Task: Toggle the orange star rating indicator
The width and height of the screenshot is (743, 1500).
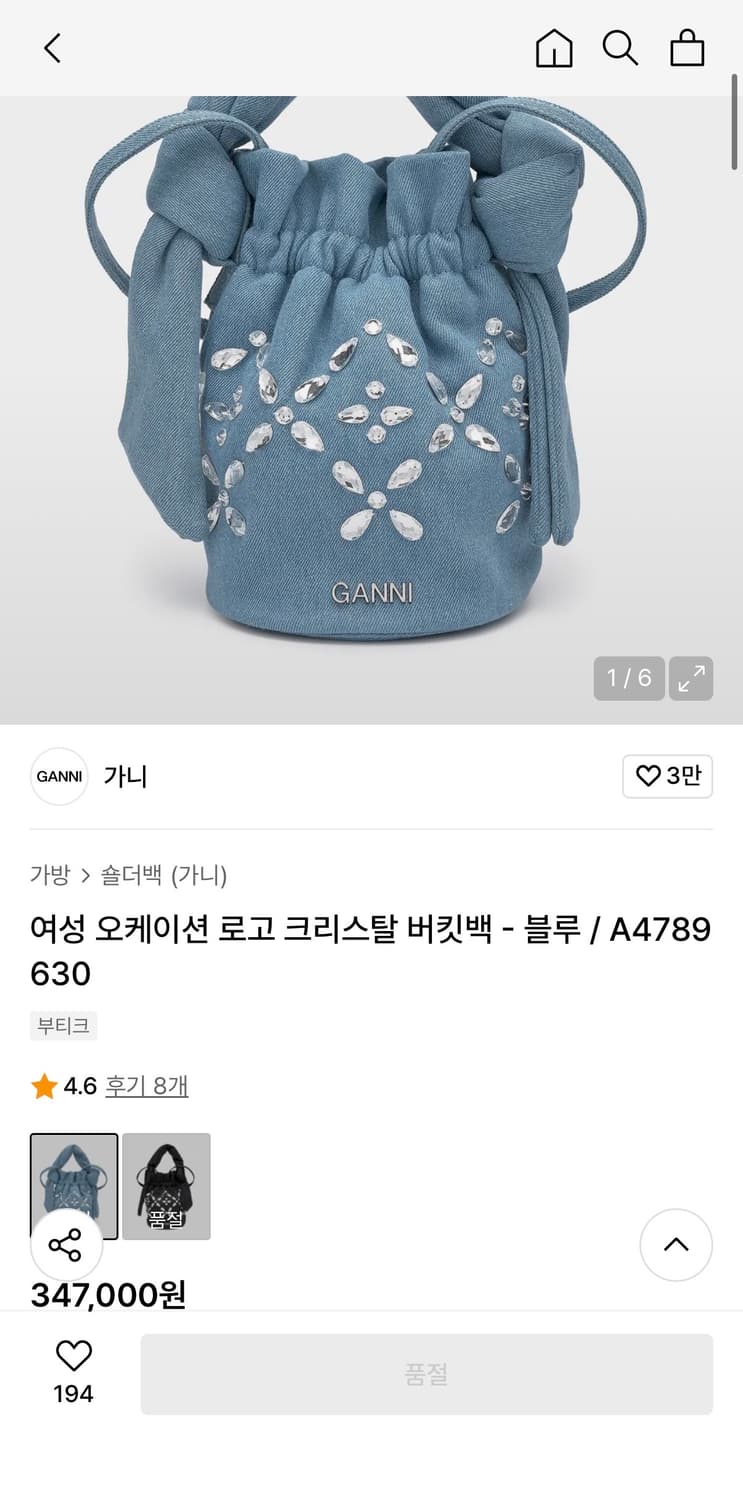Action: 44,1086
